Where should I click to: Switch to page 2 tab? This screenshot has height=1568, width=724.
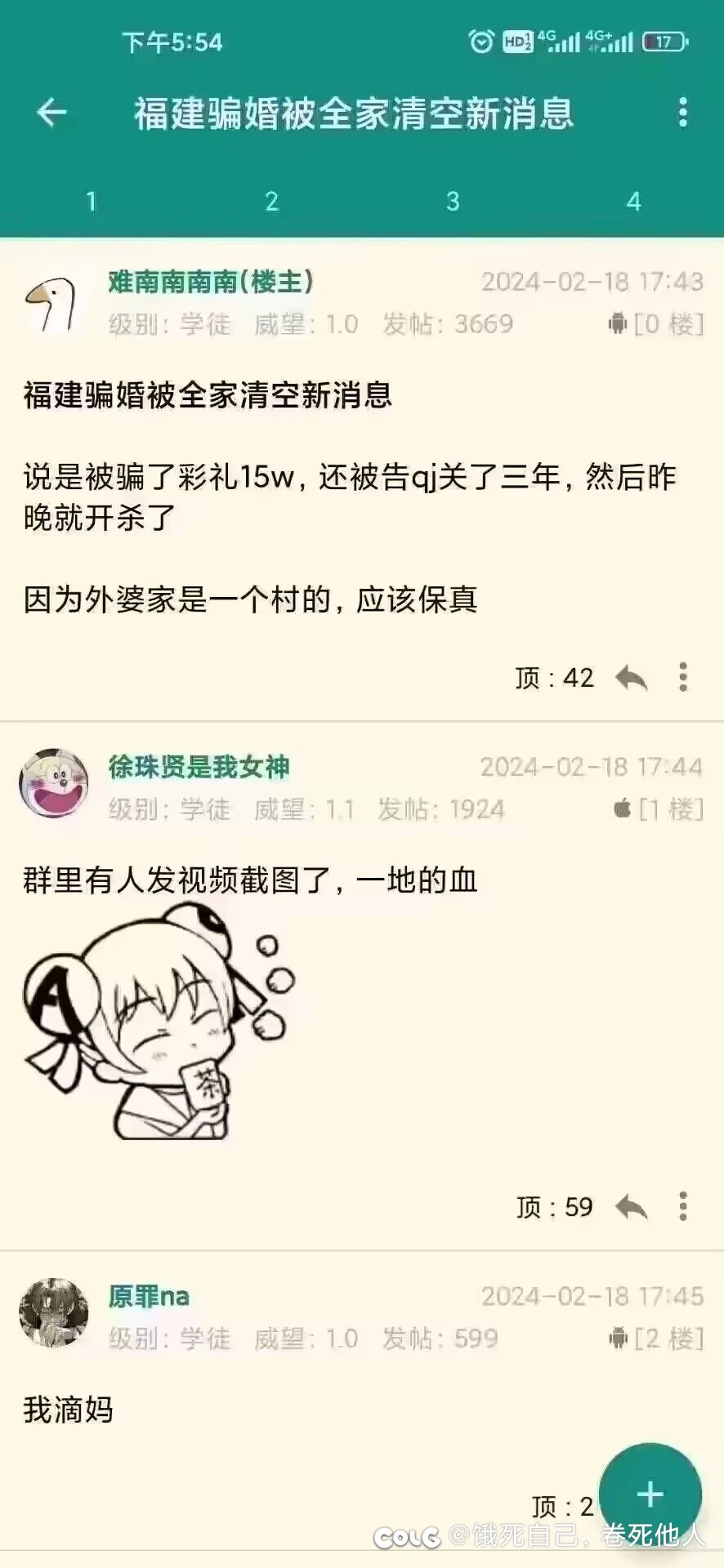(272, 201)
